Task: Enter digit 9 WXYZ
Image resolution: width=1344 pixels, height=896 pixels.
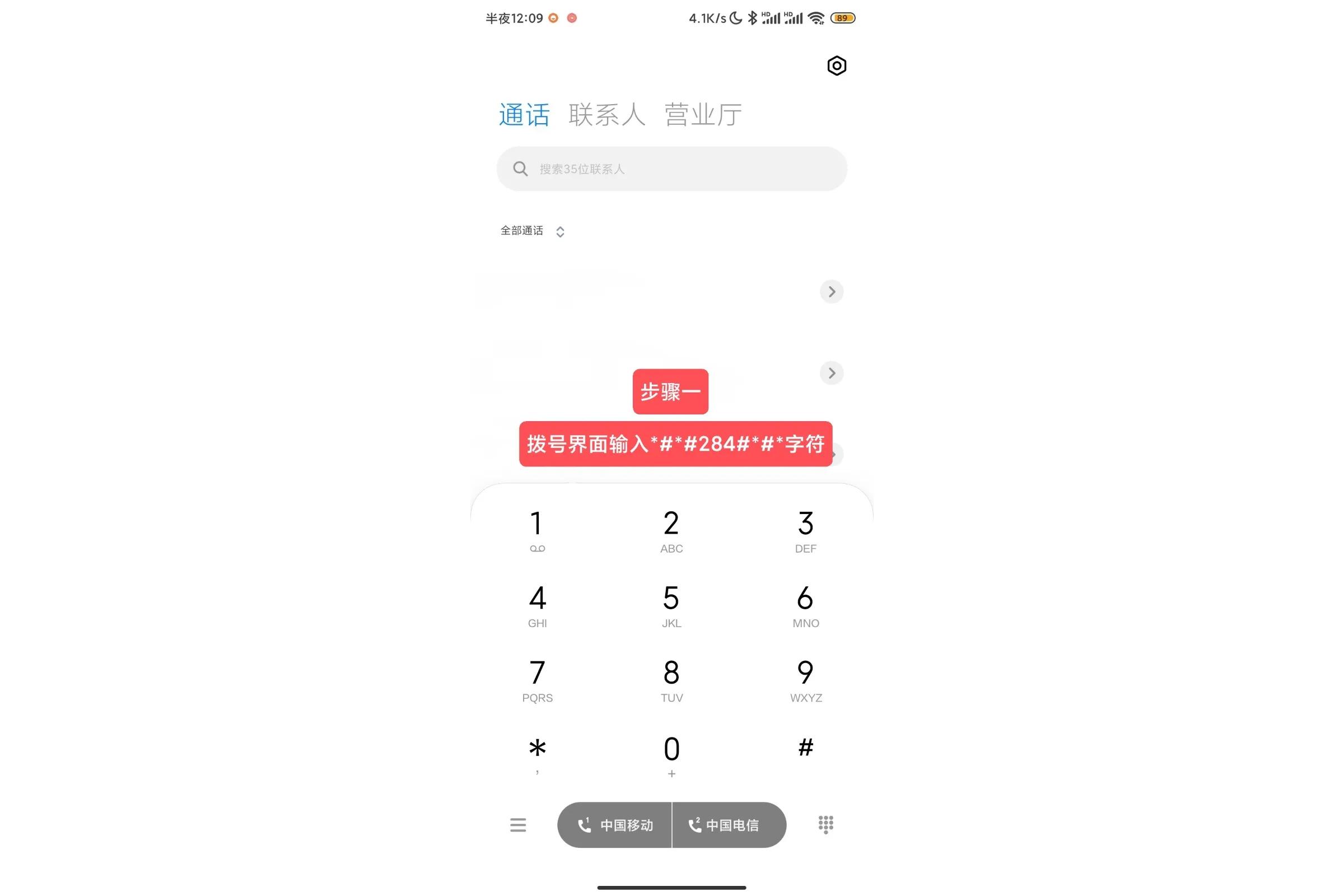Action: [806, 680]
